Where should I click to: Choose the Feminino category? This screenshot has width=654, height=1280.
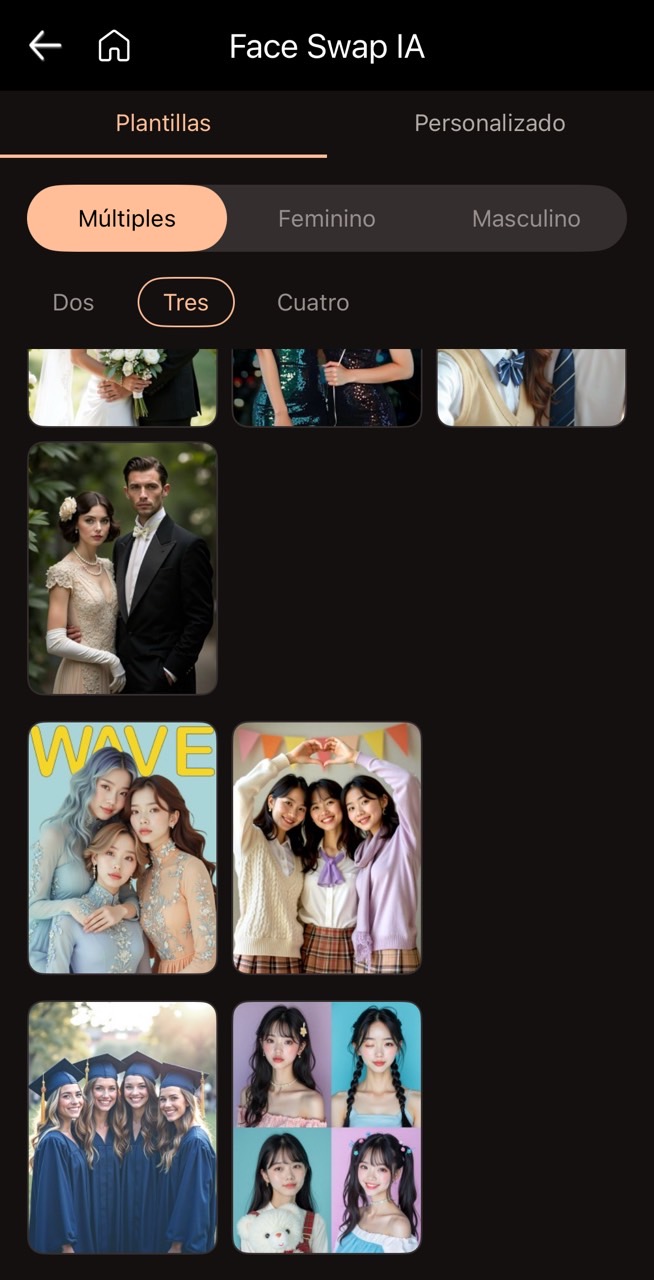point(326,218)
